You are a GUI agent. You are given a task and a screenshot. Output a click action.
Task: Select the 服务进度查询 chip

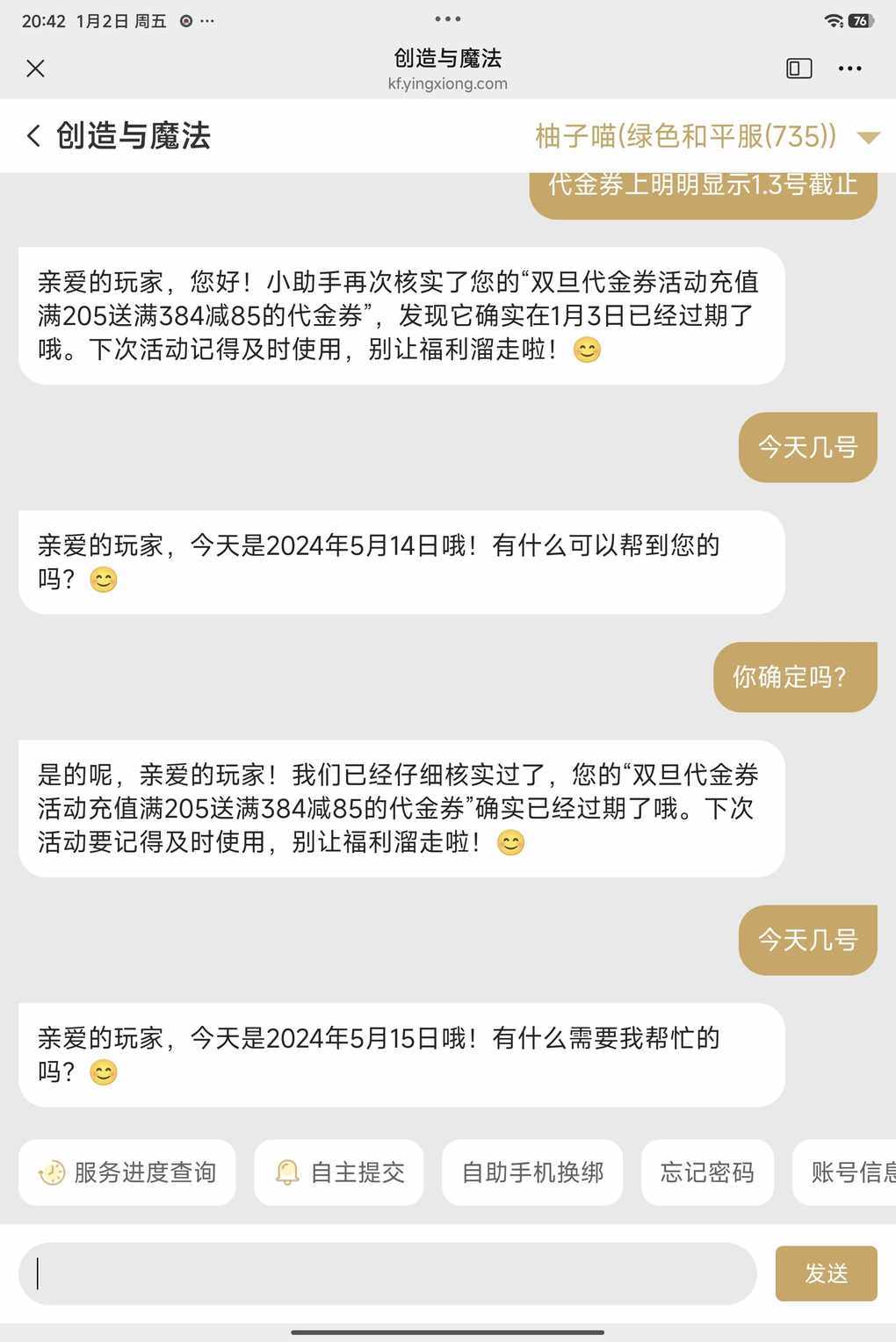click(x=127, y=1172)
